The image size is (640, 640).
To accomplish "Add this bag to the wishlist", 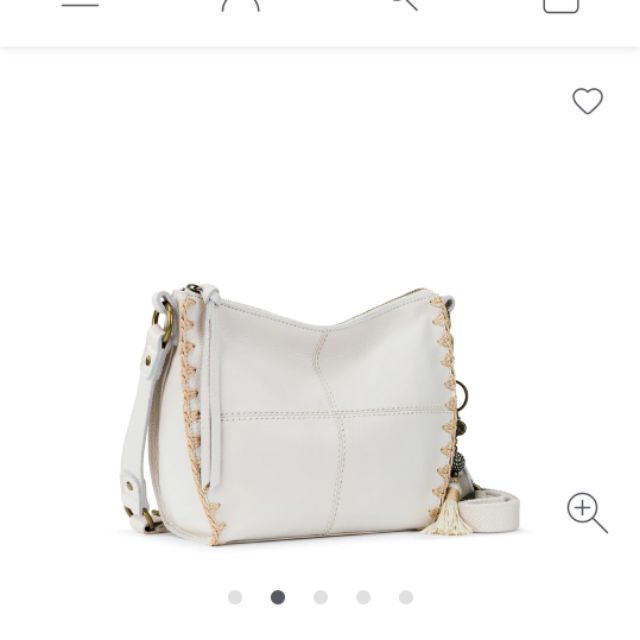I will tap(587, 101).
